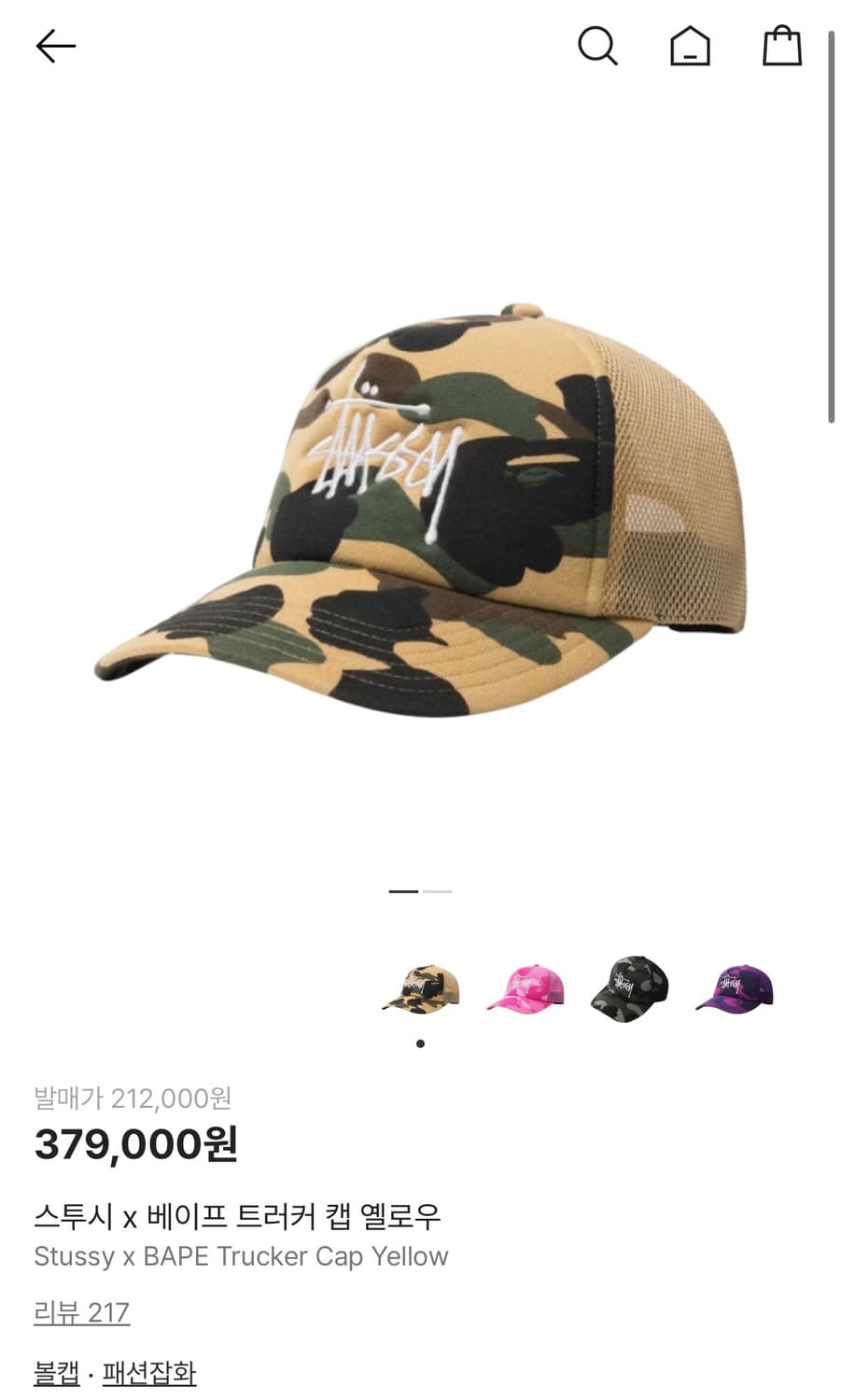
Task: Open the cart bag icon at top right
Action: pyautogui.click(x=782, y=46)
